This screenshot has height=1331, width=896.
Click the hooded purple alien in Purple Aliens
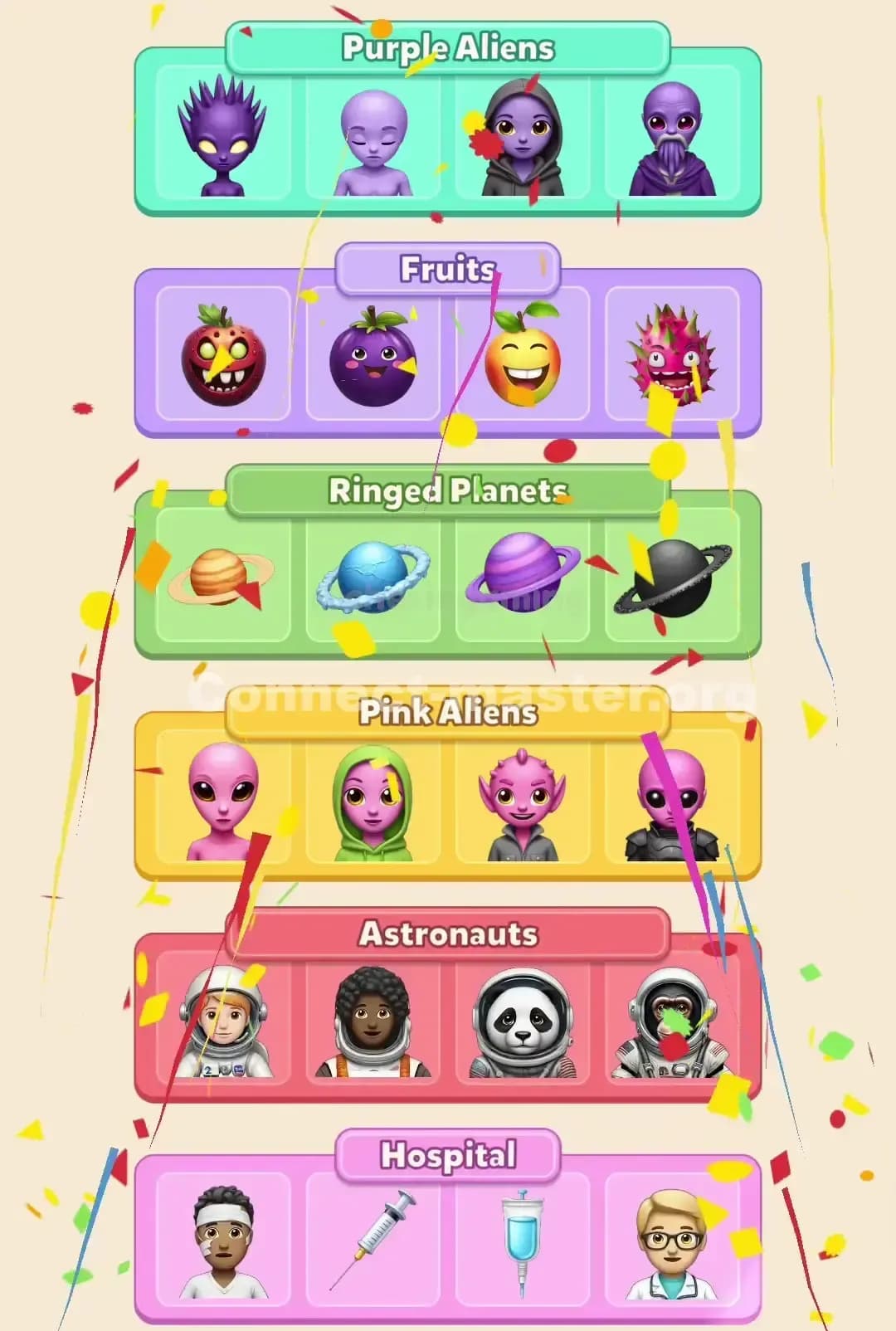[x=523, y=137]
